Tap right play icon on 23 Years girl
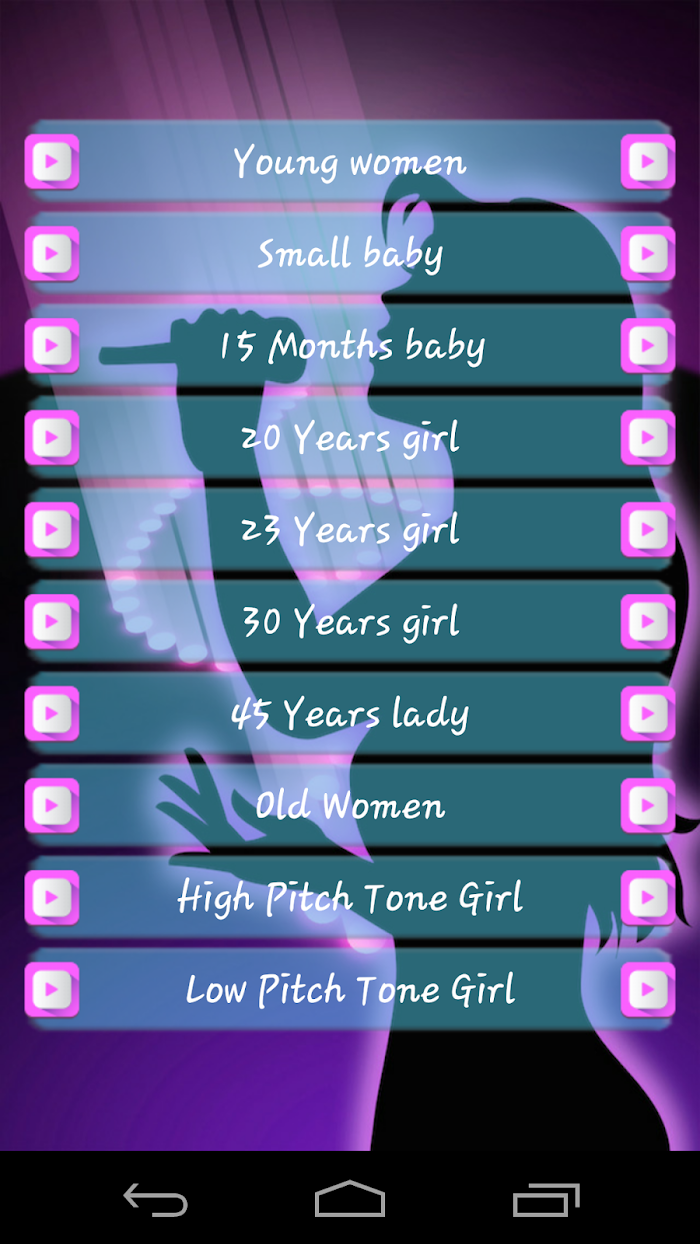The width and height of the screenshot is (700, 1244). click(648, 530)
